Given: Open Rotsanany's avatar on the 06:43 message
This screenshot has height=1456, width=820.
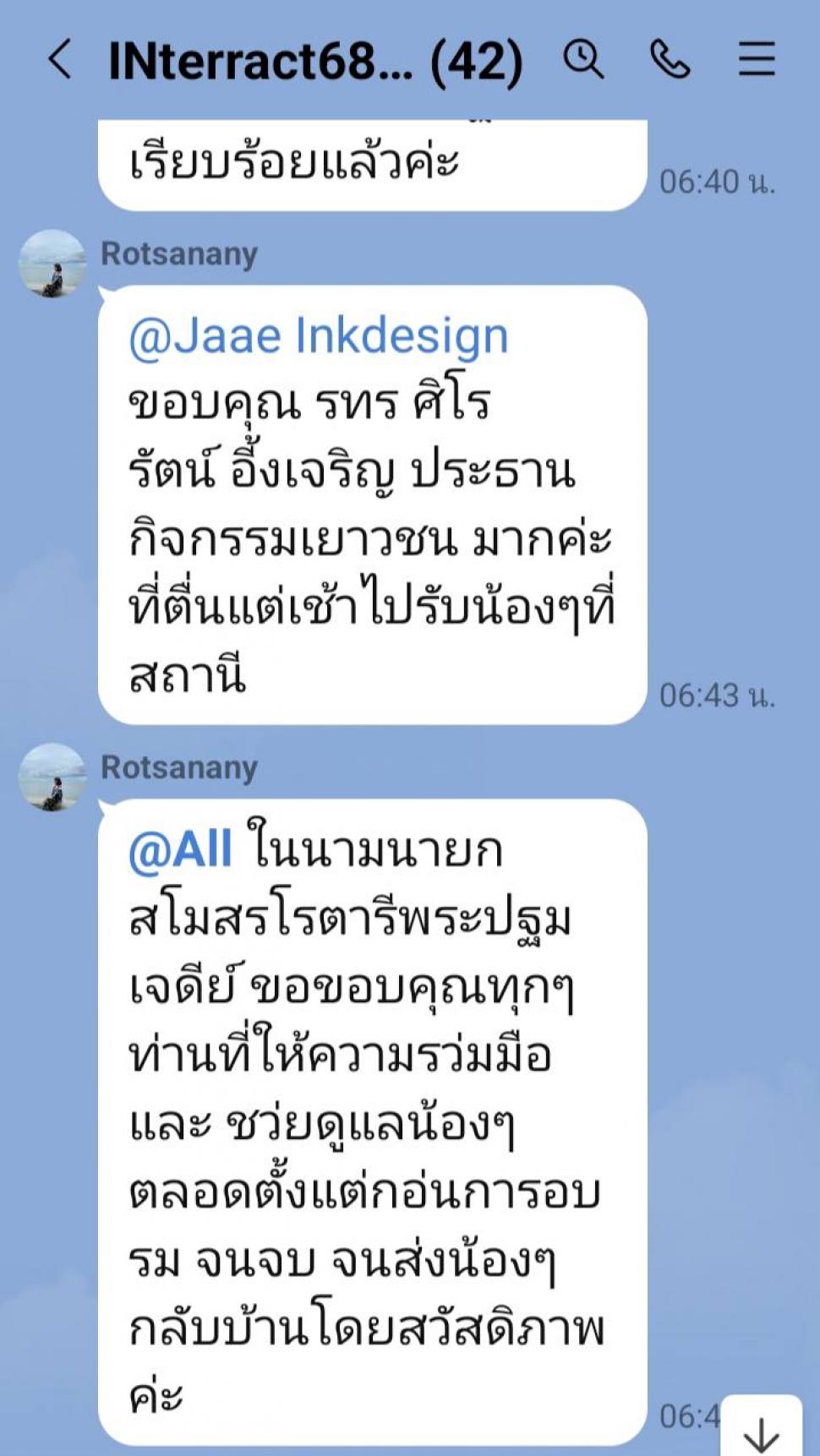Looking at the screenshot, I should pyautogui.click(x=52, y=264).
